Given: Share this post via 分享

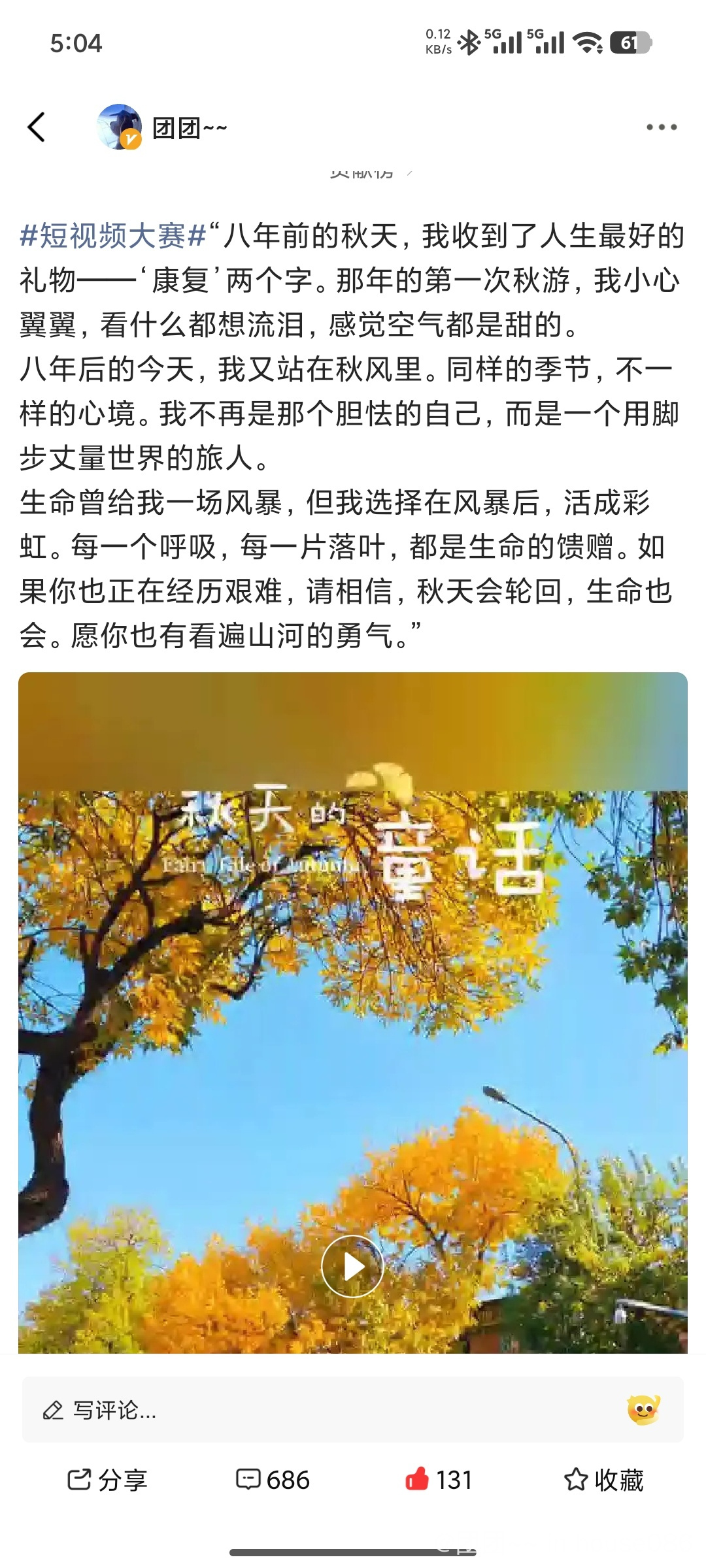Looking at the screenshot, I should click(108, 1480).
